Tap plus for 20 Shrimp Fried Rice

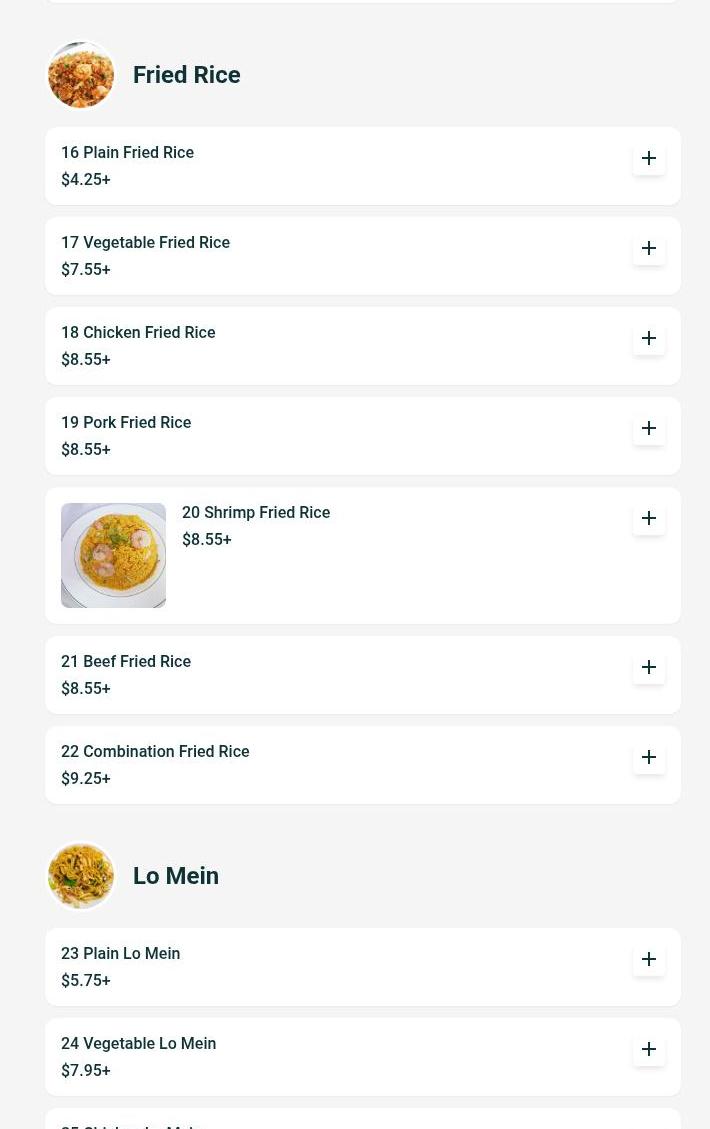pos(649,518)
